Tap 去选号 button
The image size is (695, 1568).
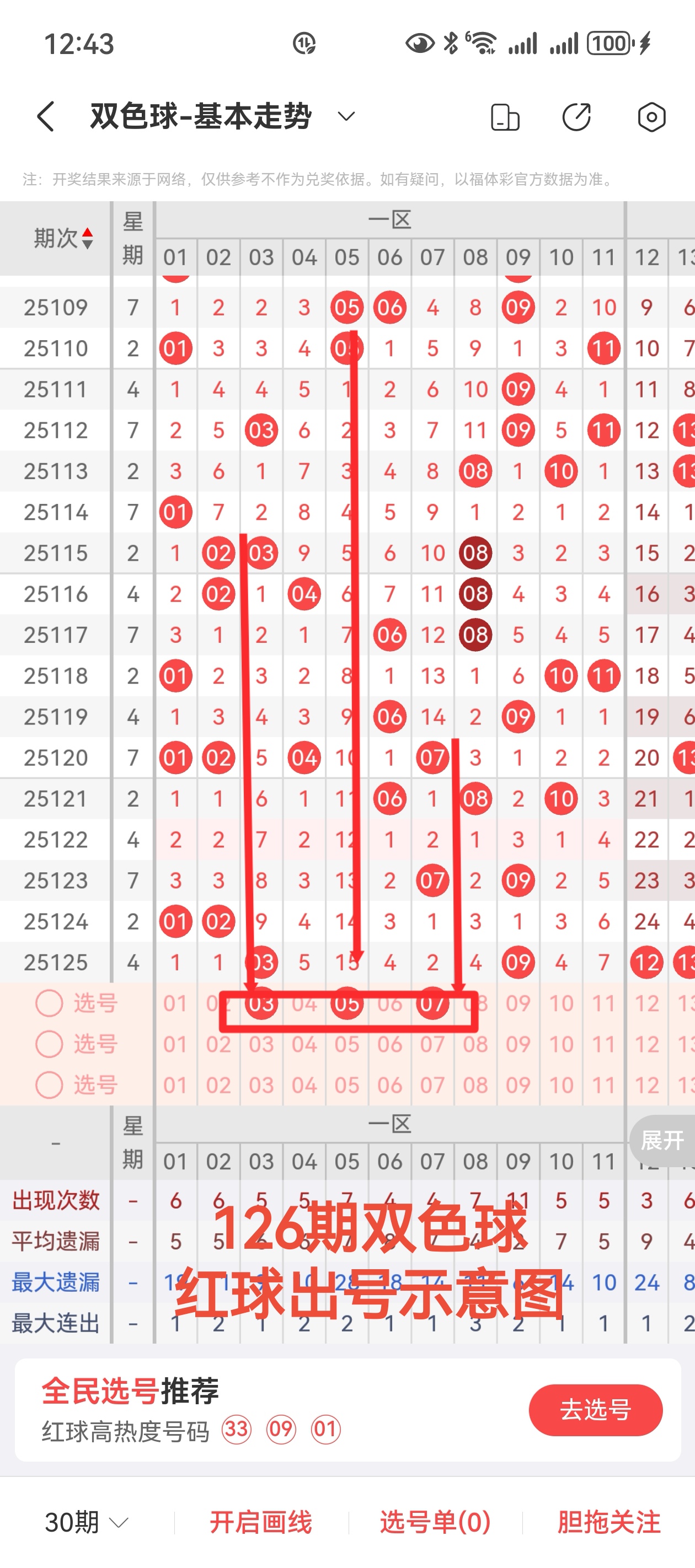(595, 1410)
